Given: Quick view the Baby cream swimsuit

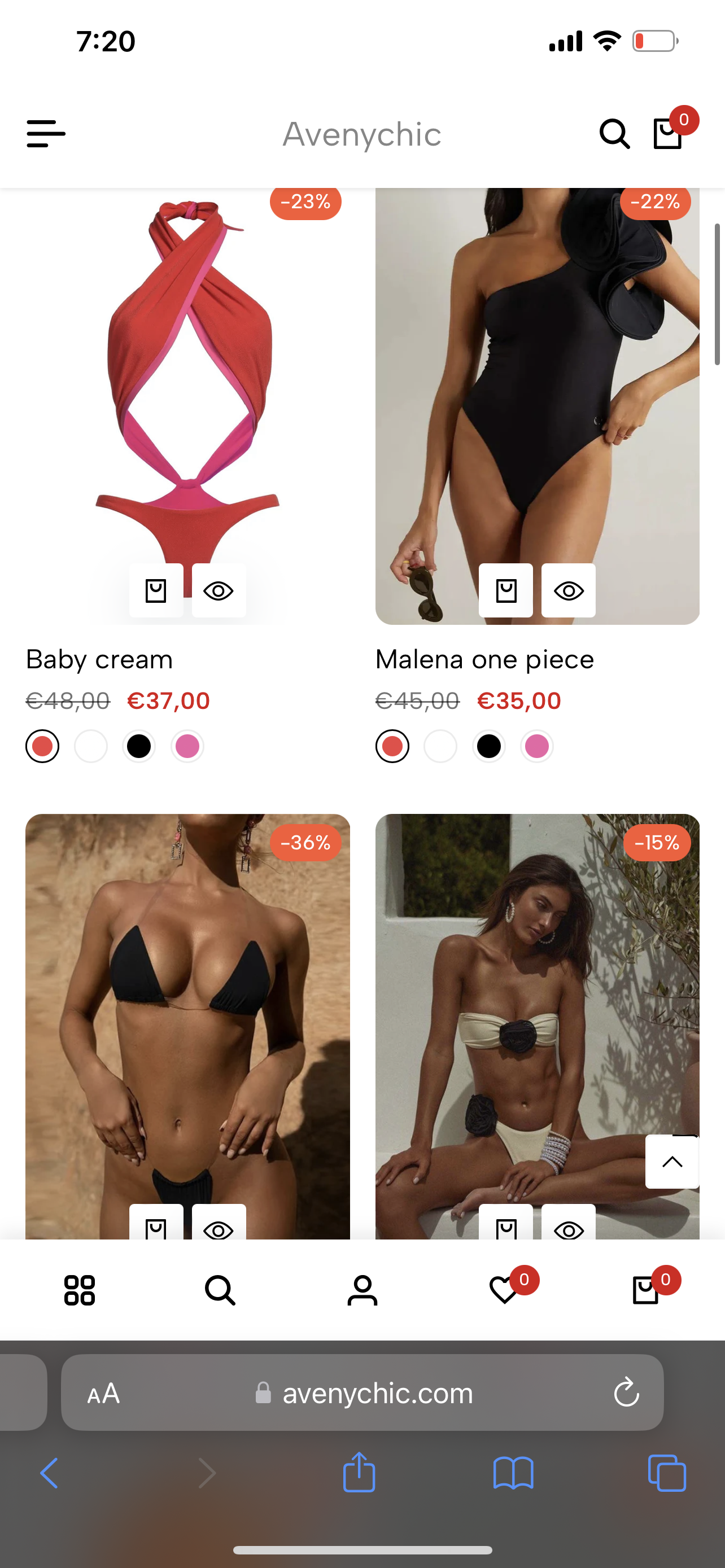Looking at the screenshot, I should pyautogui.click(x=219, y=590).
